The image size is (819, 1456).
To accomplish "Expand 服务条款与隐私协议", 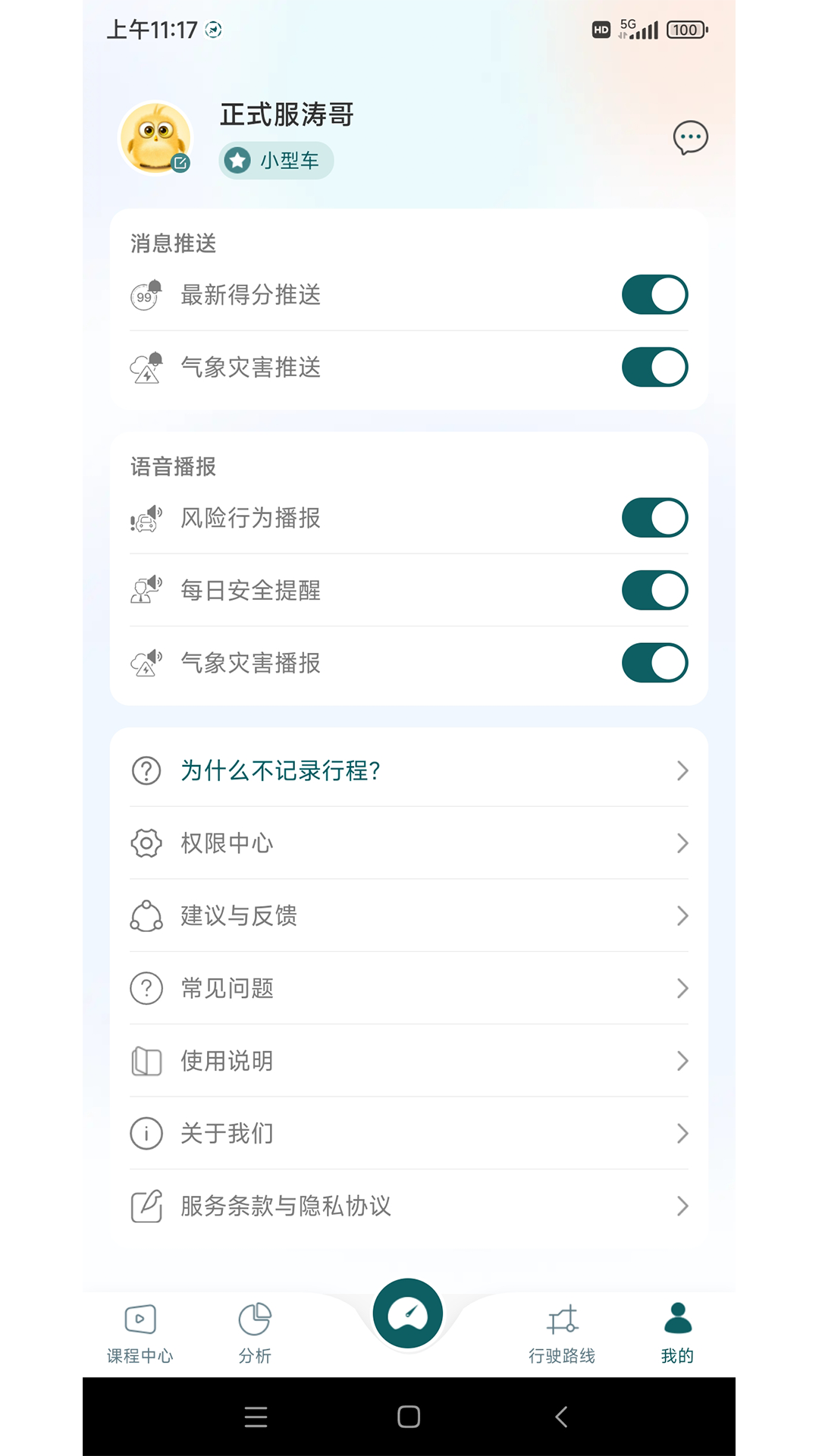I will [x=681, y=1206].
